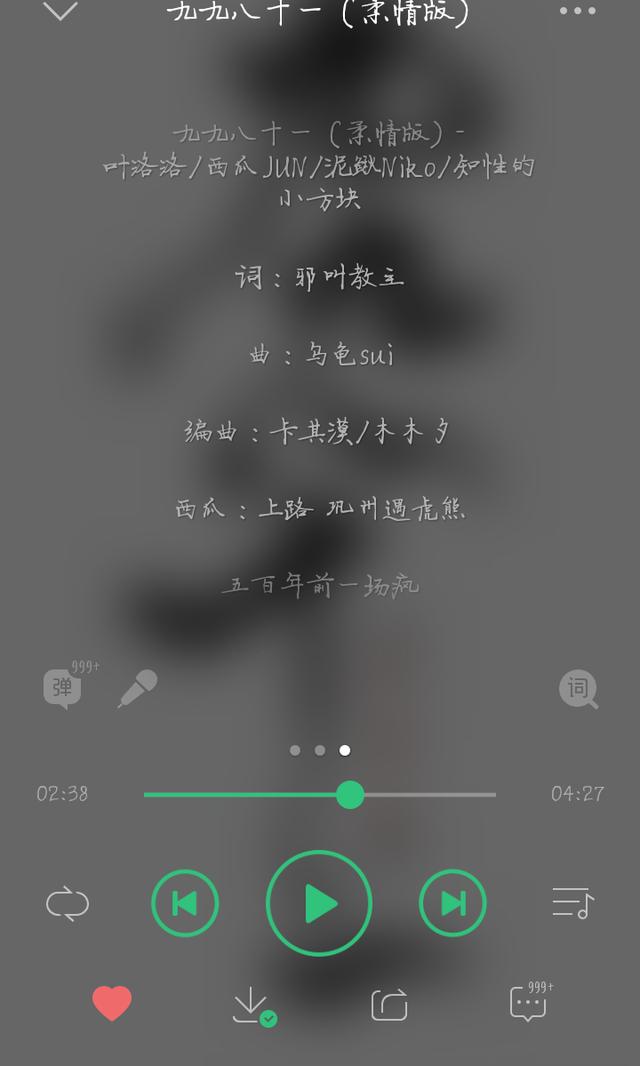Toggle the bullet comments (弹) icon

(x=63, y=688)
